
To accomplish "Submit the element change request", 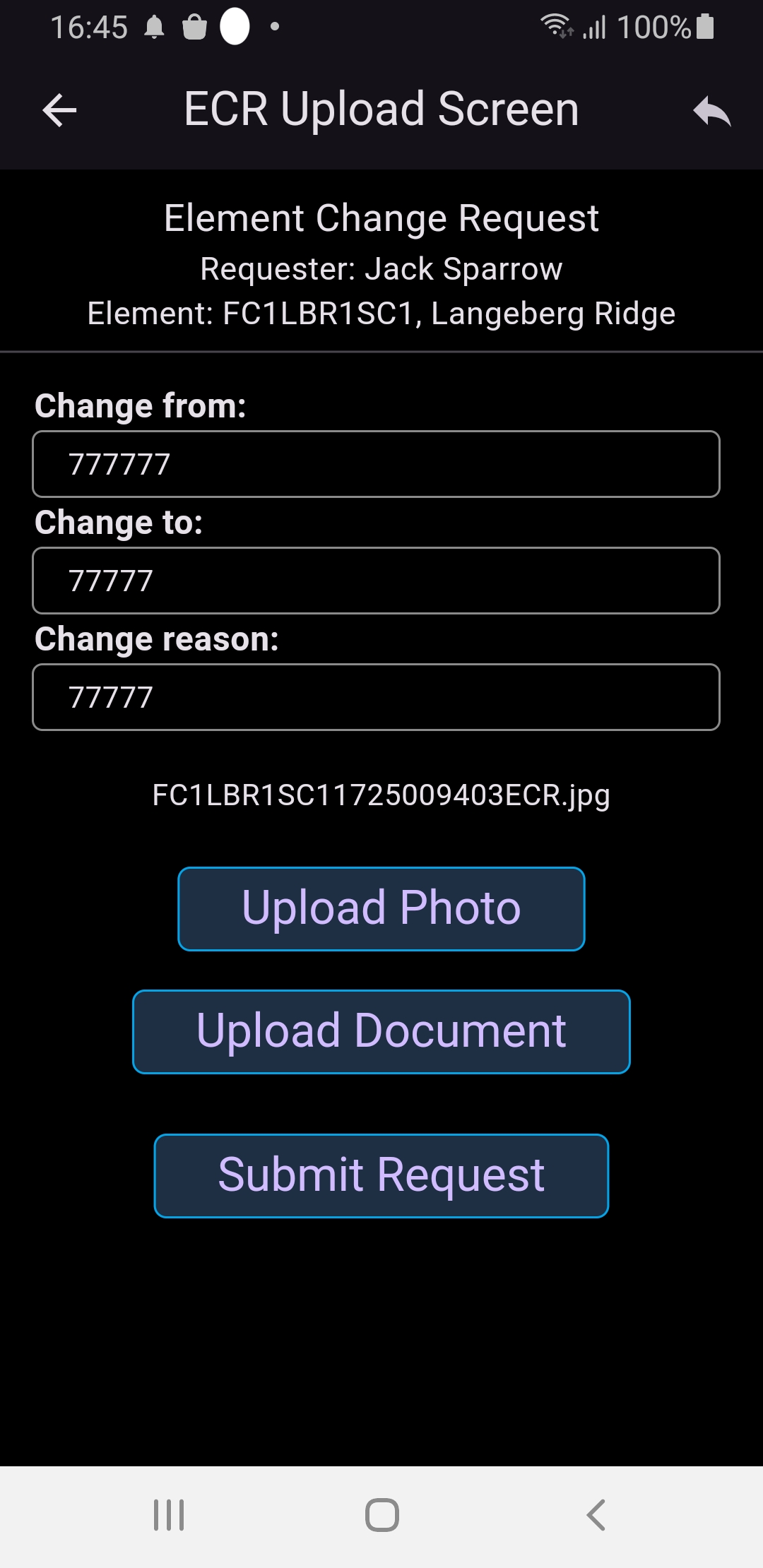I will pos(381,1176).
